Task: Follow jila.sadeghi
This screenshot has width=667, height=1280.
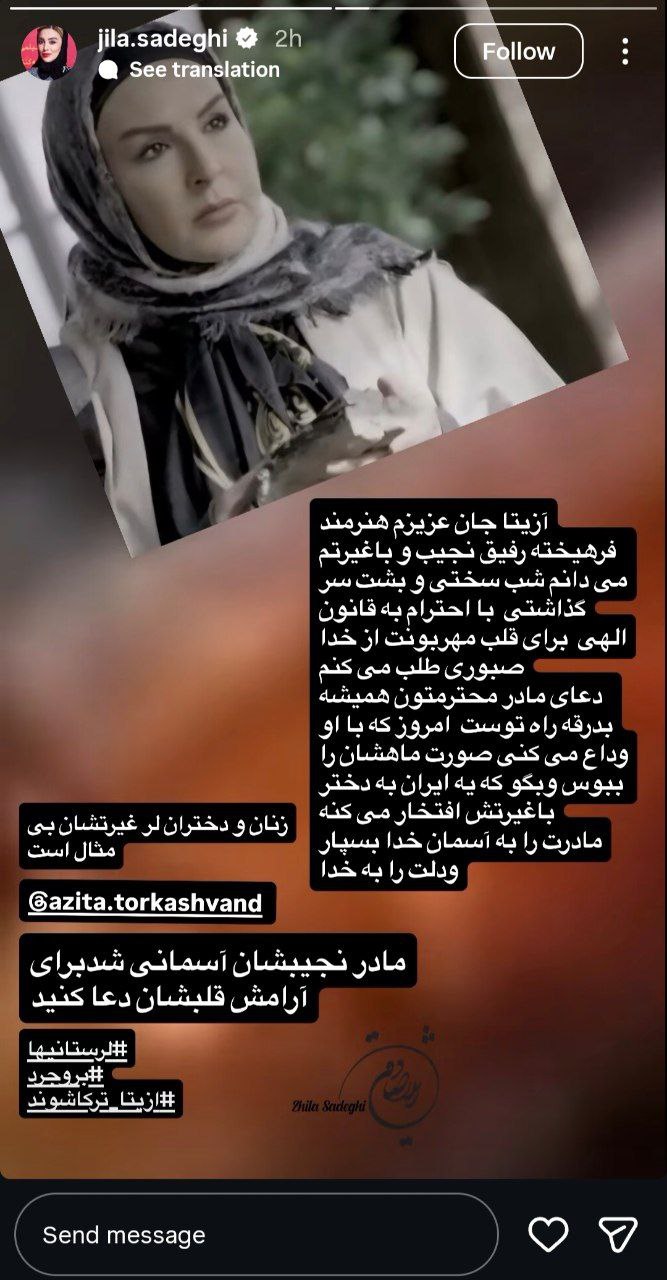Action: click(x=518, y=51)
